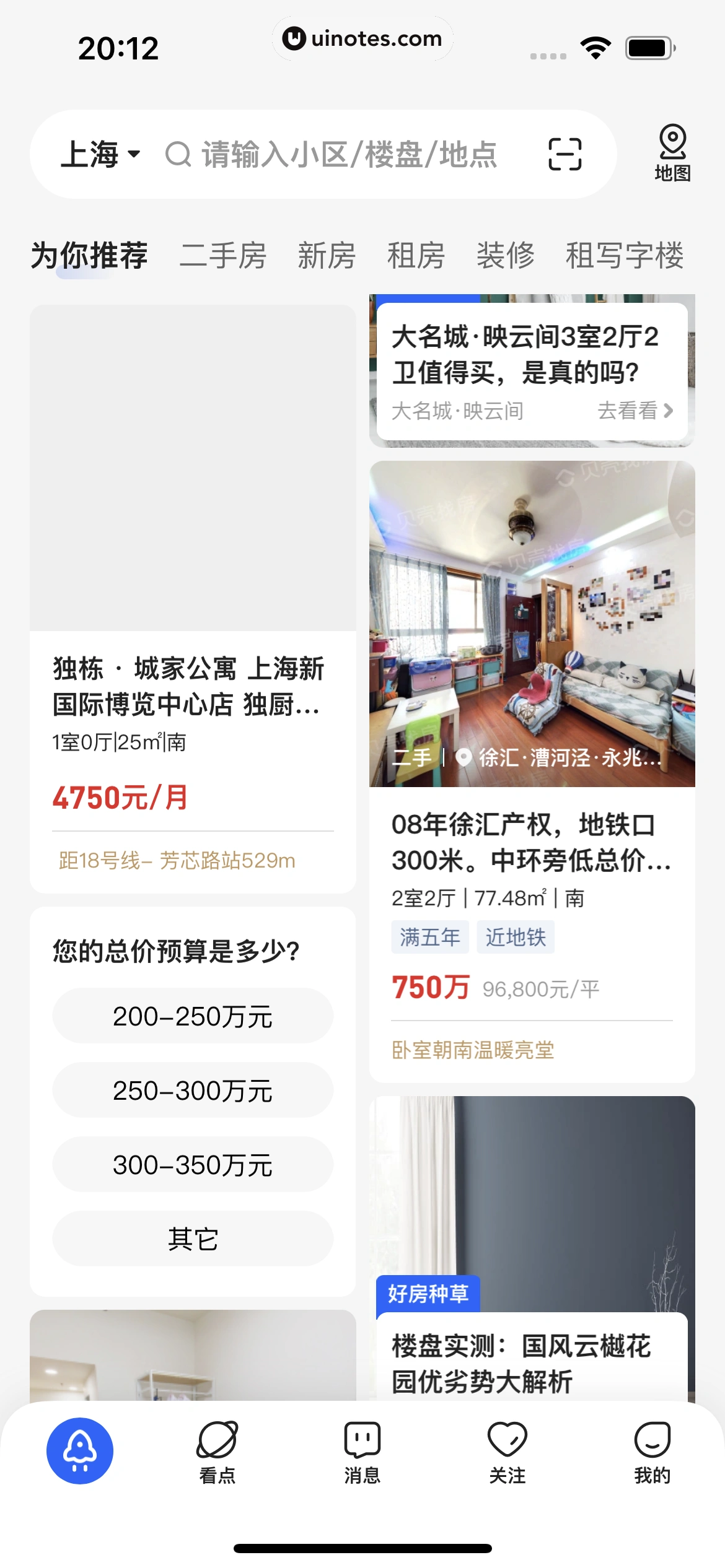
Task: Go to the 装修 tab
Action: (x=505, y=255)
